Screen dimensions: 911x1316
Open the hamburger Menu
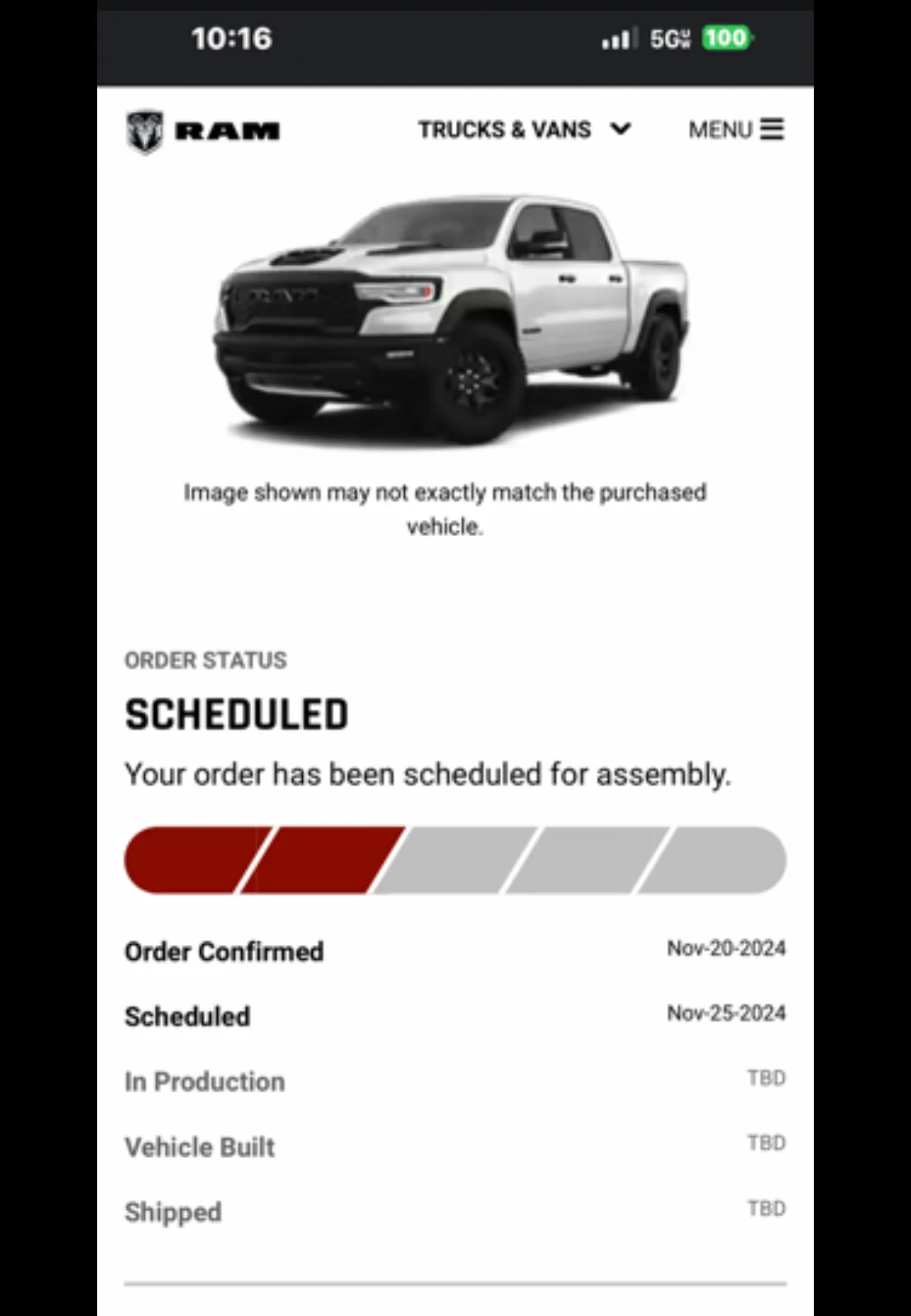click(x=736, y=130)
